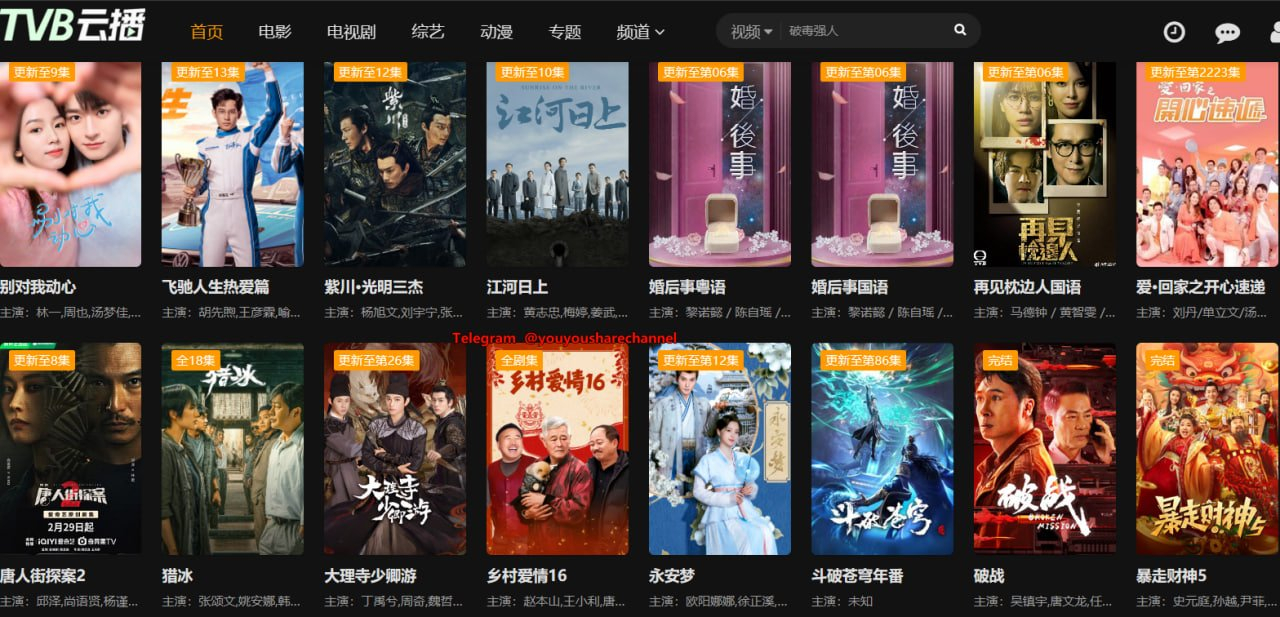Tap the search input field
The width and height of the screenshot is (1280, 617).
[860, 31]
